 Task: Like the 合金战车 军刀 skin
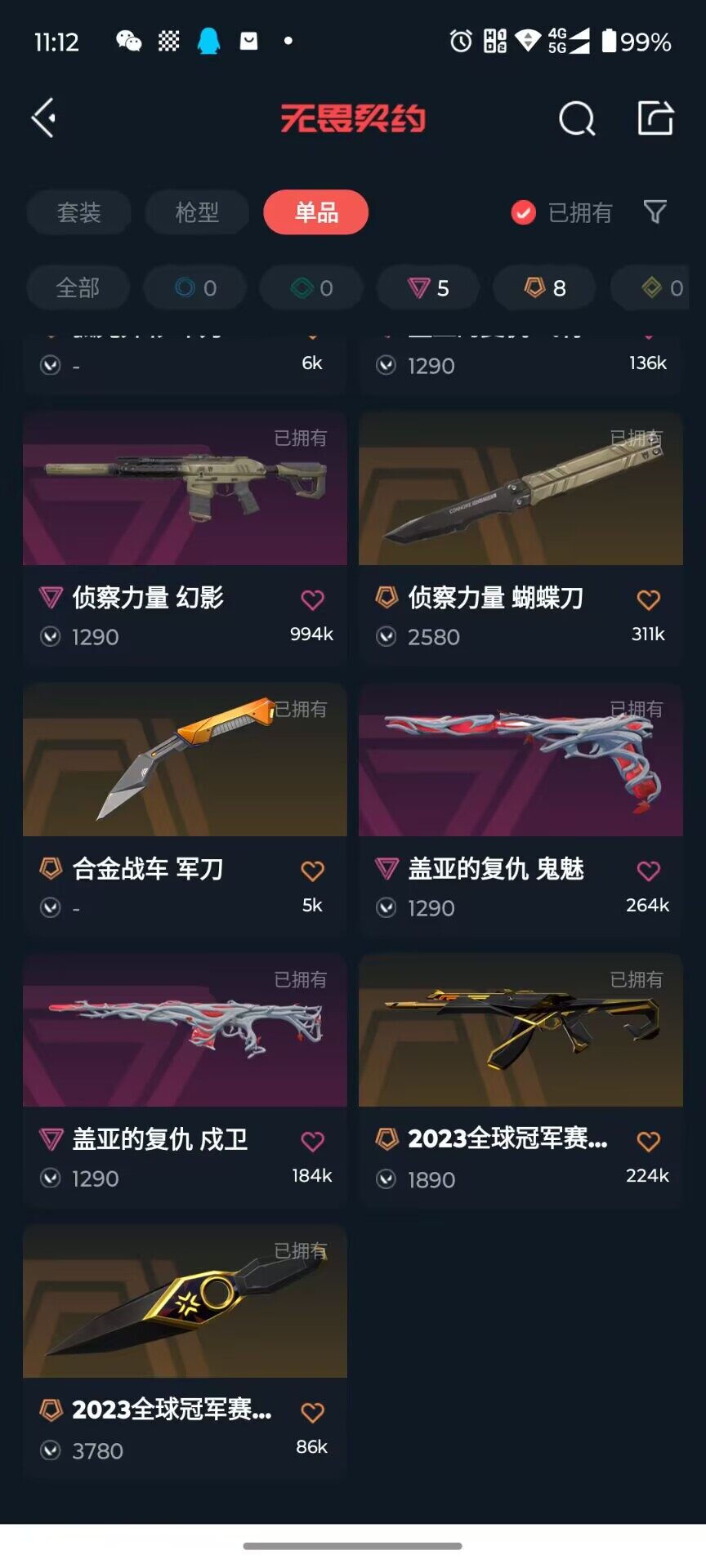pyautogui.click(x=312, y=871)
